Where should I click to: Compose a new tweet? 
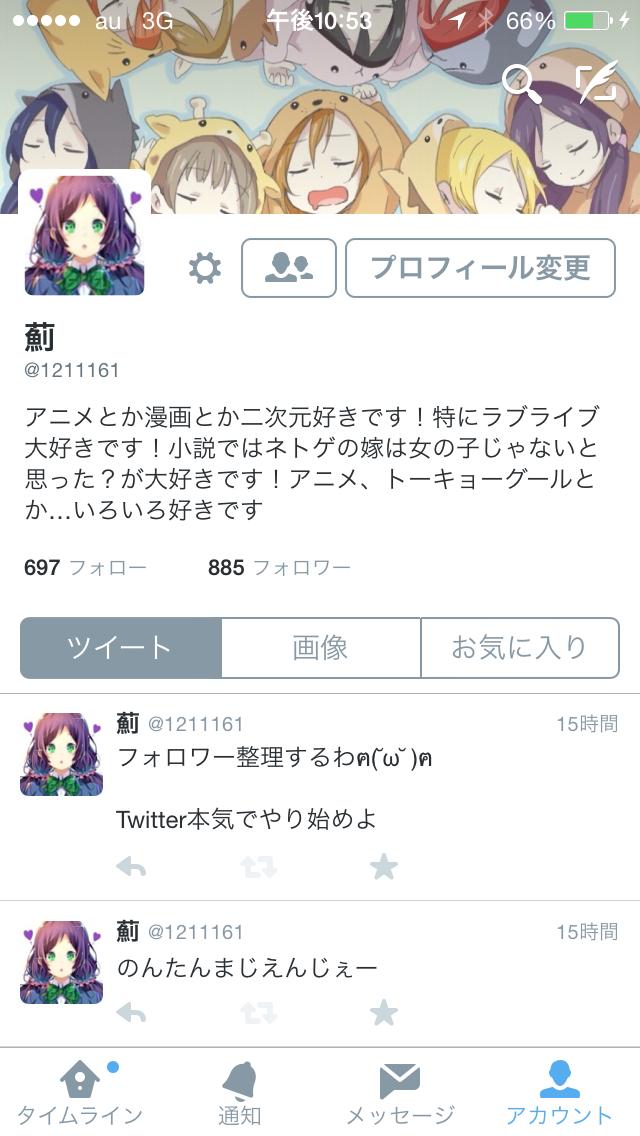point(597,82)
